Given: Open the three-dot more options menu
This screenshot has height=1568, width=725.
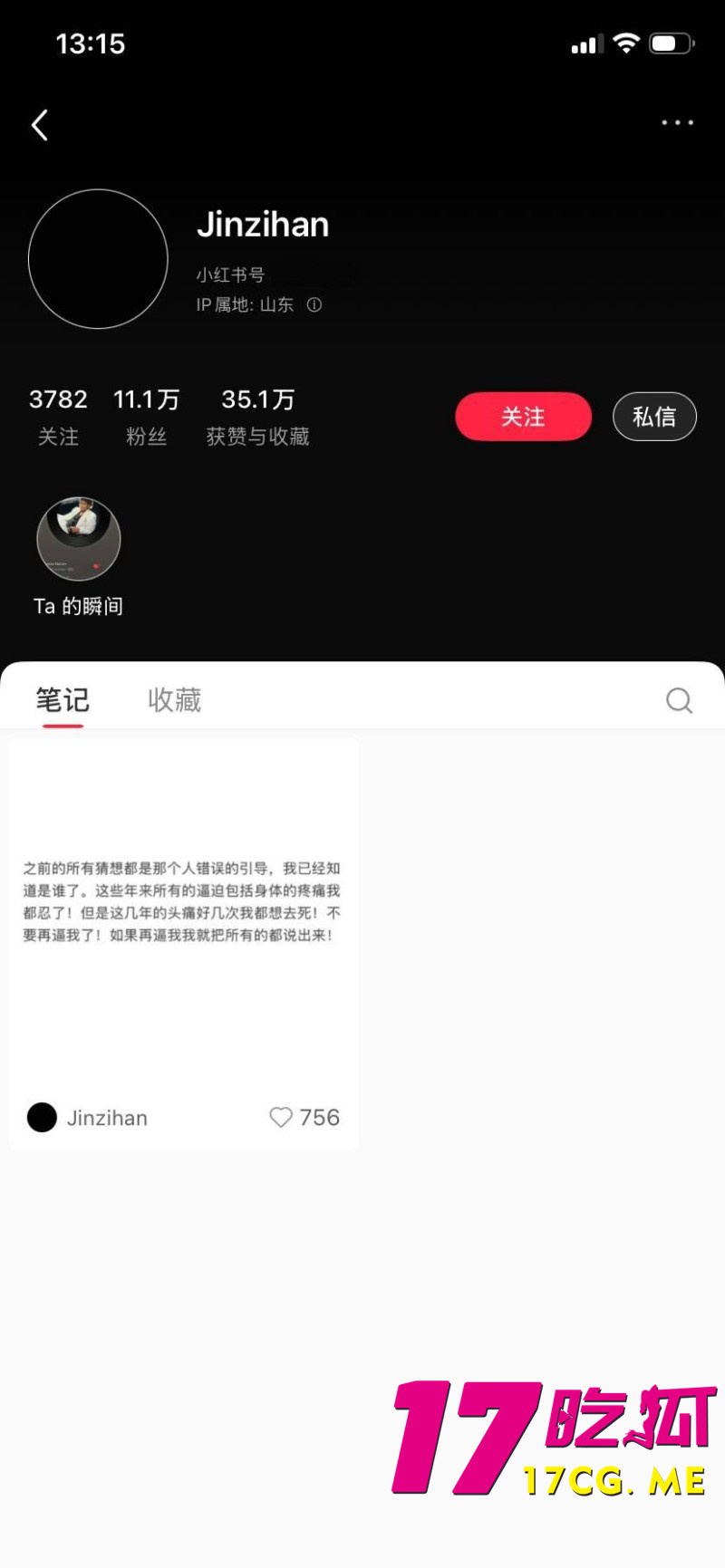Looking at the screenshot, I should pos(678,122).
